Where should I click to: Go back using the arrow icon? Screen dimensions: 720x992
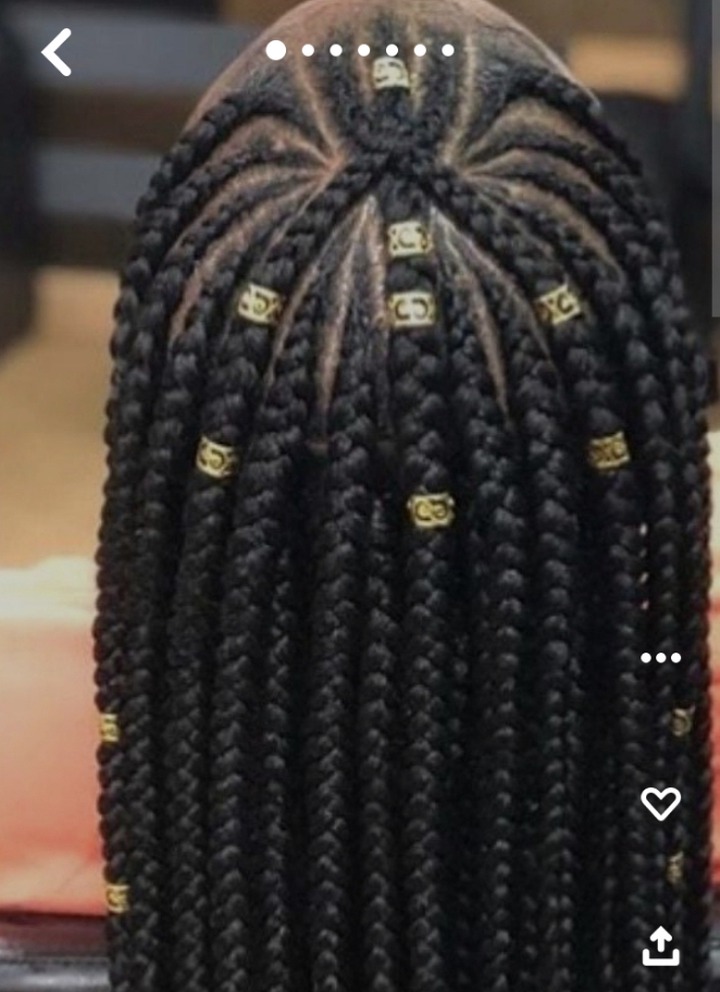point(57,52)
